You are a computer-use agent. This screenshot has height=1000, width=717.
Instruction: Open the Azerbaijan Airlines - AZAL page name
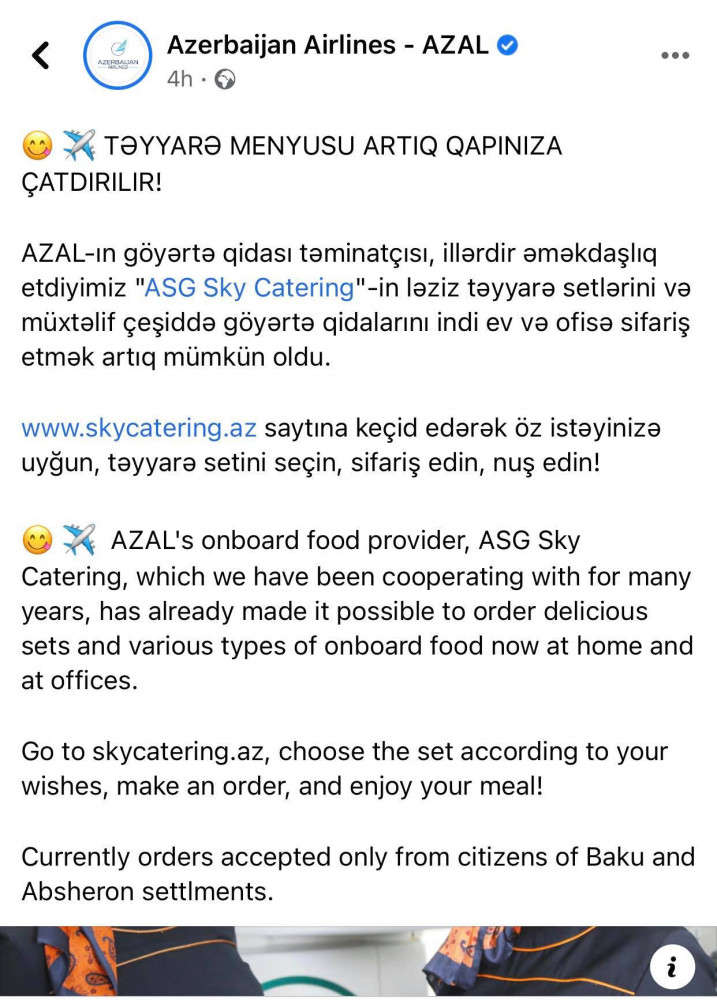click(327, 45)
